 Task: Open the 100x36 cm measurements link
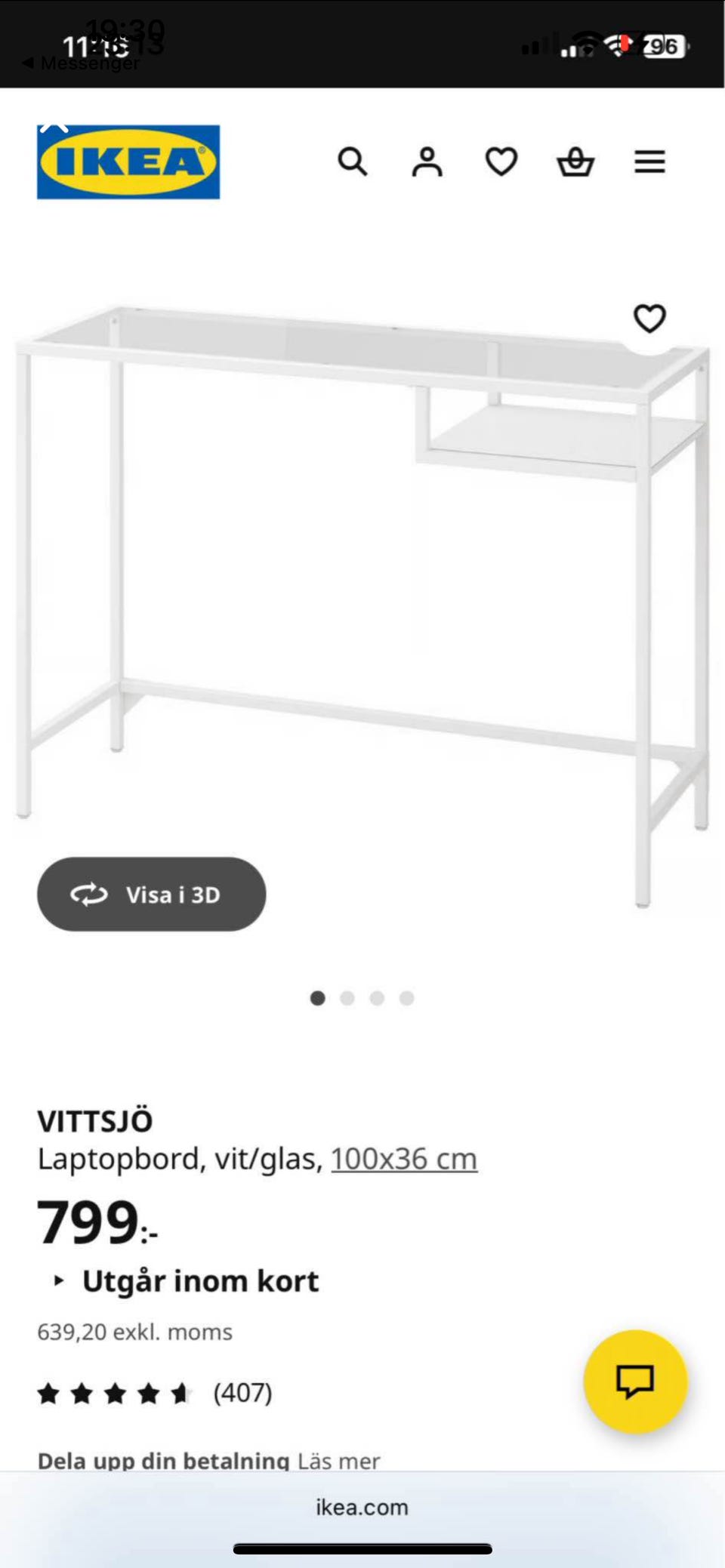[403, 1159]
